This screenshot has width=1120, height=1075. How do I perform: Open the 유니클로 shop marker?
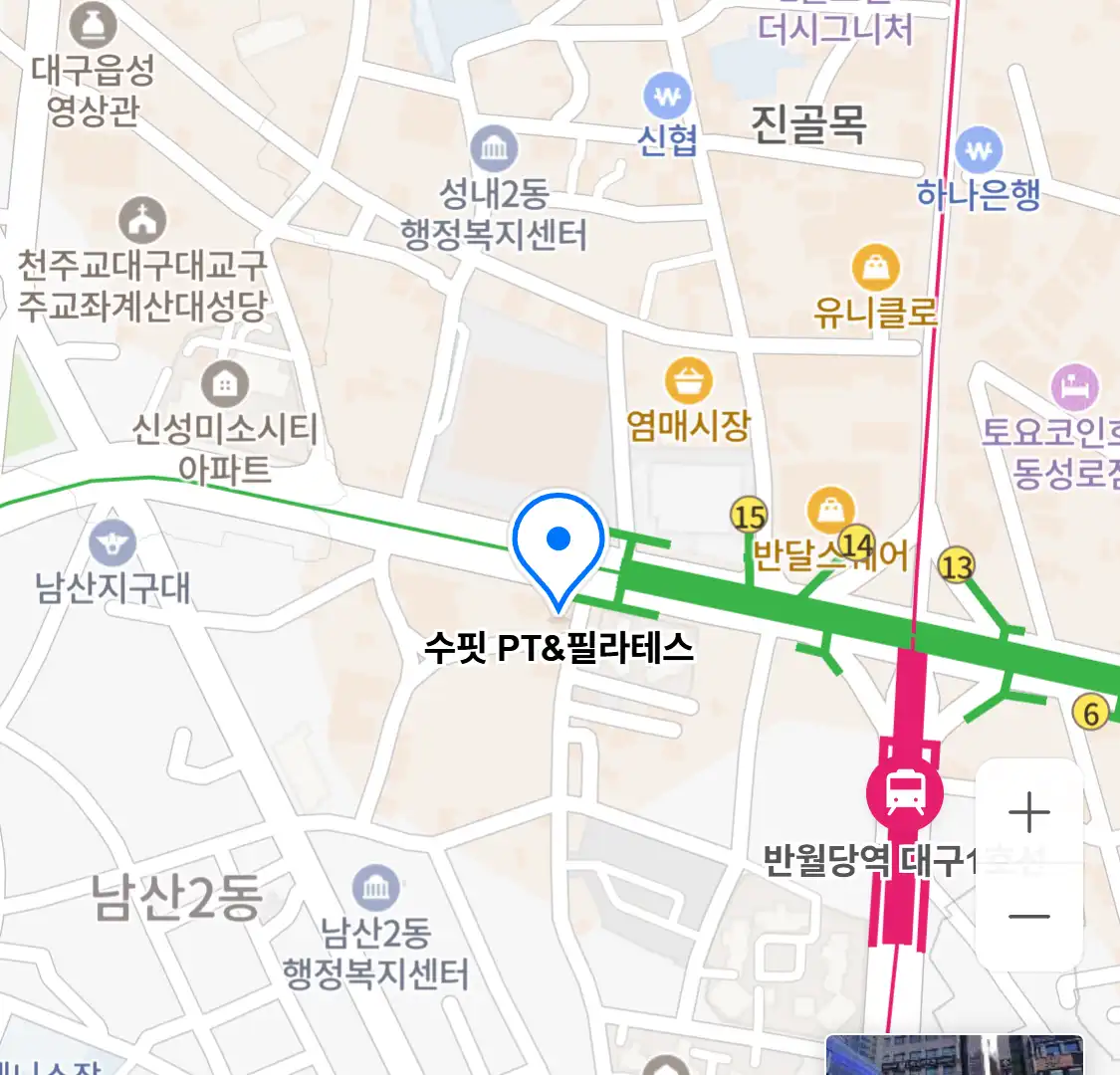pyautogui.click(x=875, y=268)
